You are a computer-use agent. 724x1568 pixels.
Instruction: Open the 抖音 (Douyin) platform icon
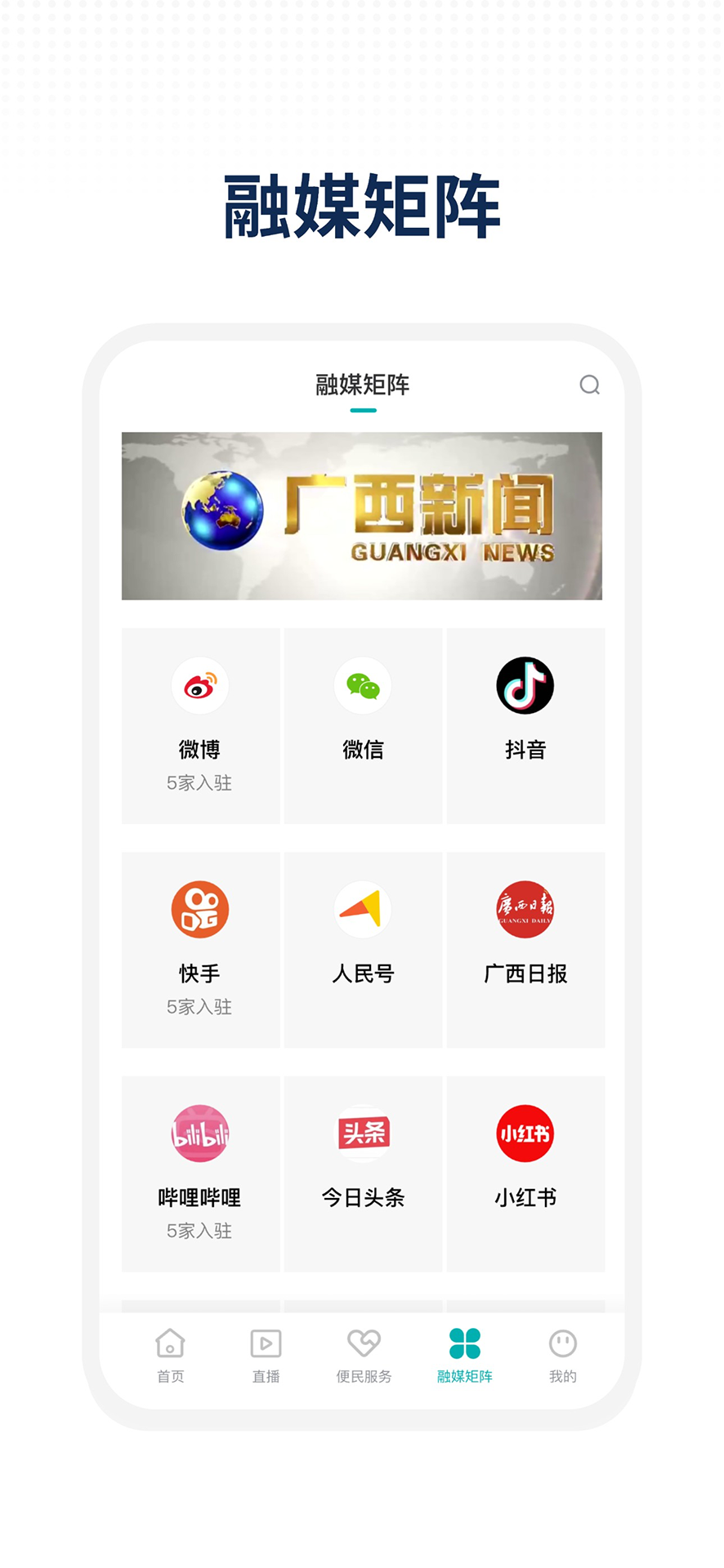(x=525, y=686)
